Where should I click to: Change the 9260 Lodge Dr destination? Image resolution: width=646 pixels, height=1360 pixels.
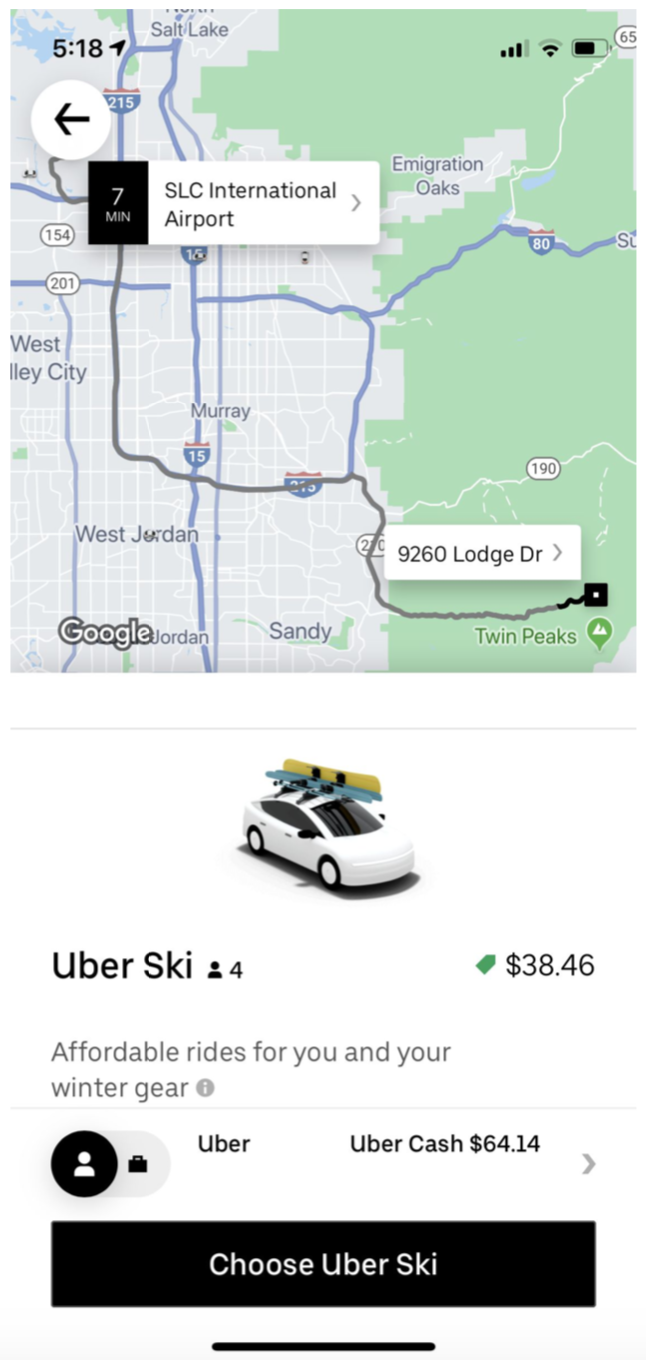point(481,553)
